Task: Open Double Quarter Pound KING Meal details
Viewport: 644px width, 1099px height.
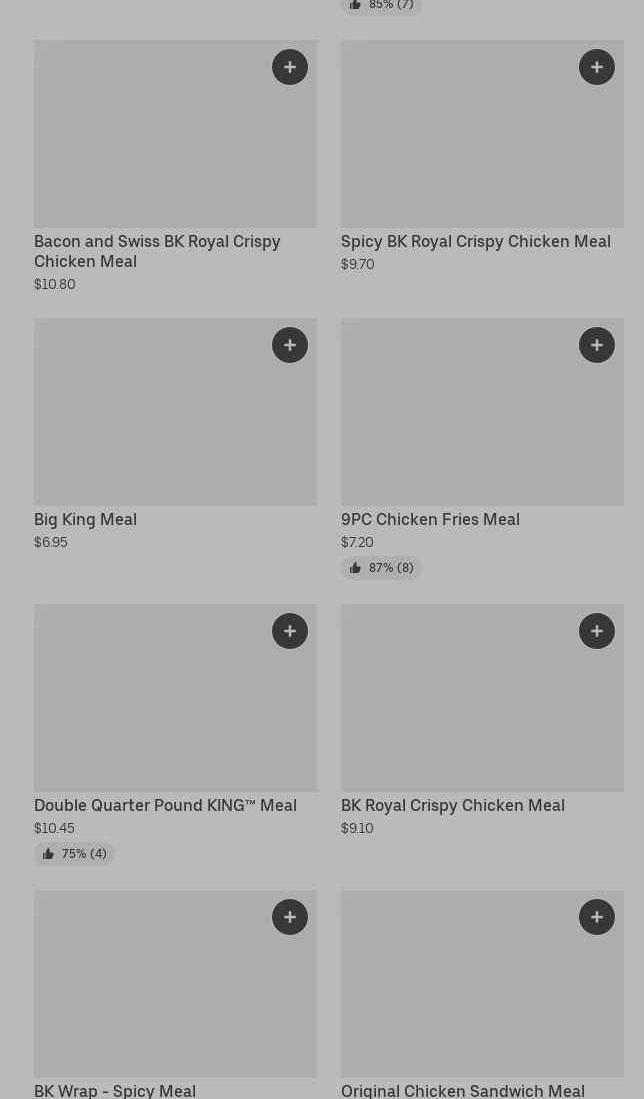Action: point(165,805)
